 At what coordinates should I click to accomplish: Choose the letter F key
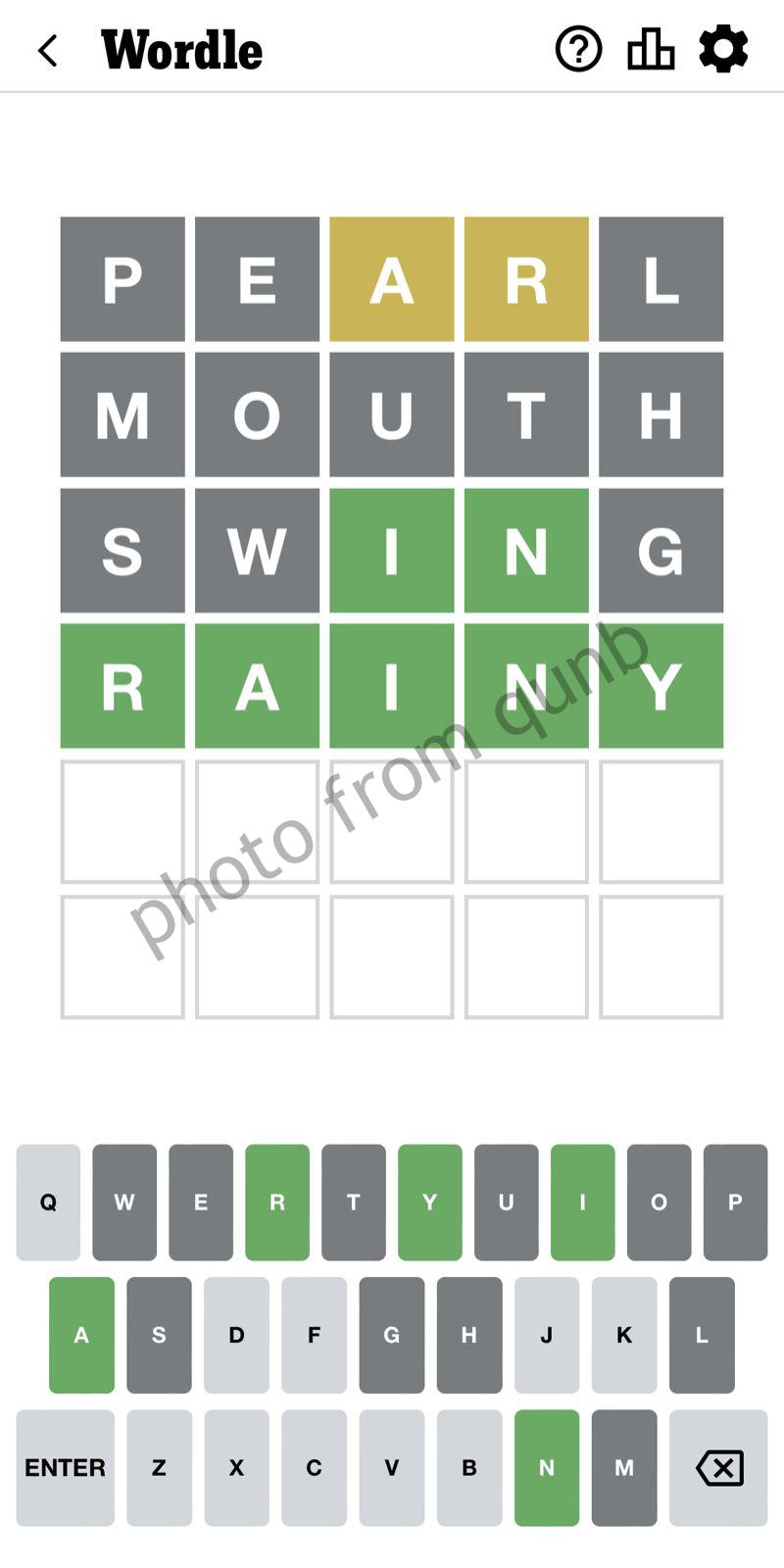pos(314,1335)
